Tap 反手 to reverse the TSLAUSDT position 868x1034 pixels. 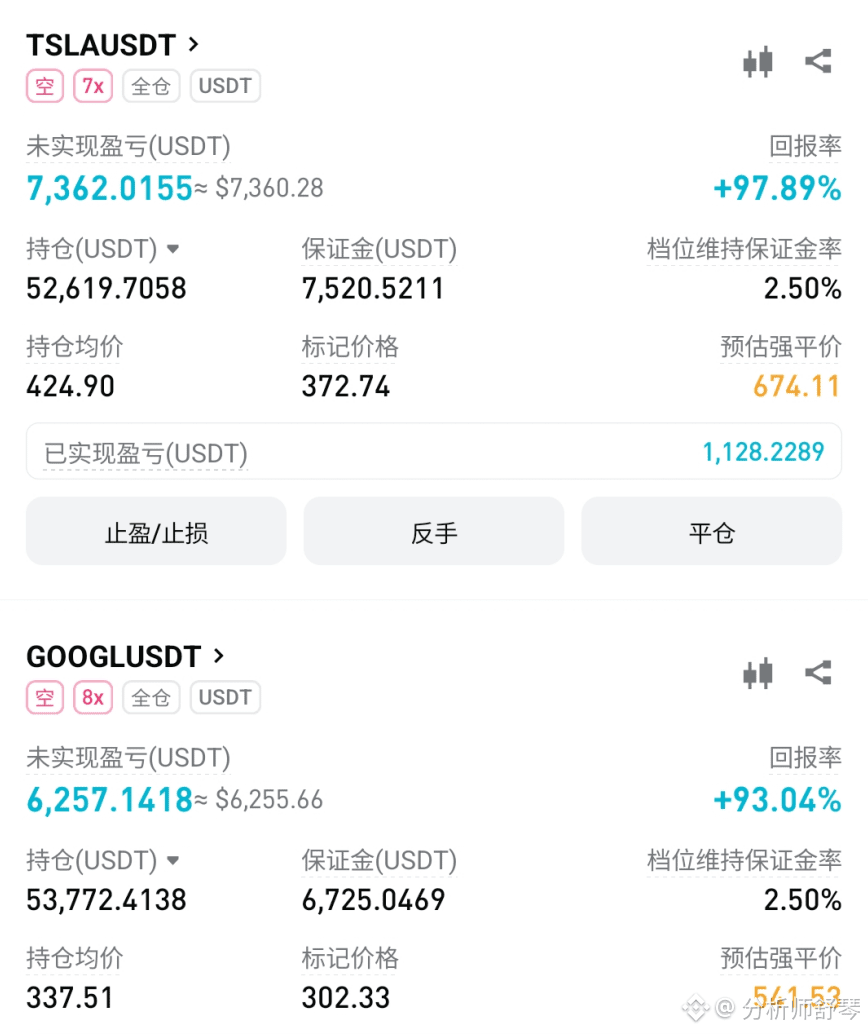click(x=434, y=532)
